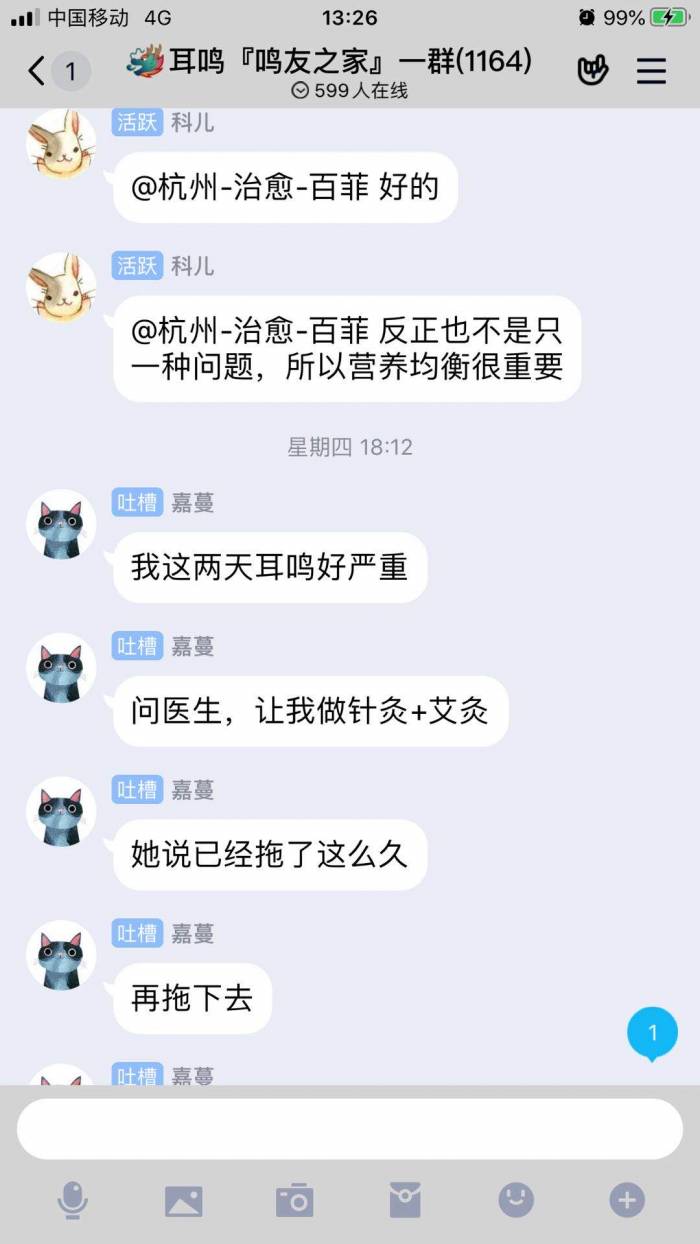The height and width of the screenshot is (1244, 700).
Task: Open the red packet option
Action: tap(405, 1200)
